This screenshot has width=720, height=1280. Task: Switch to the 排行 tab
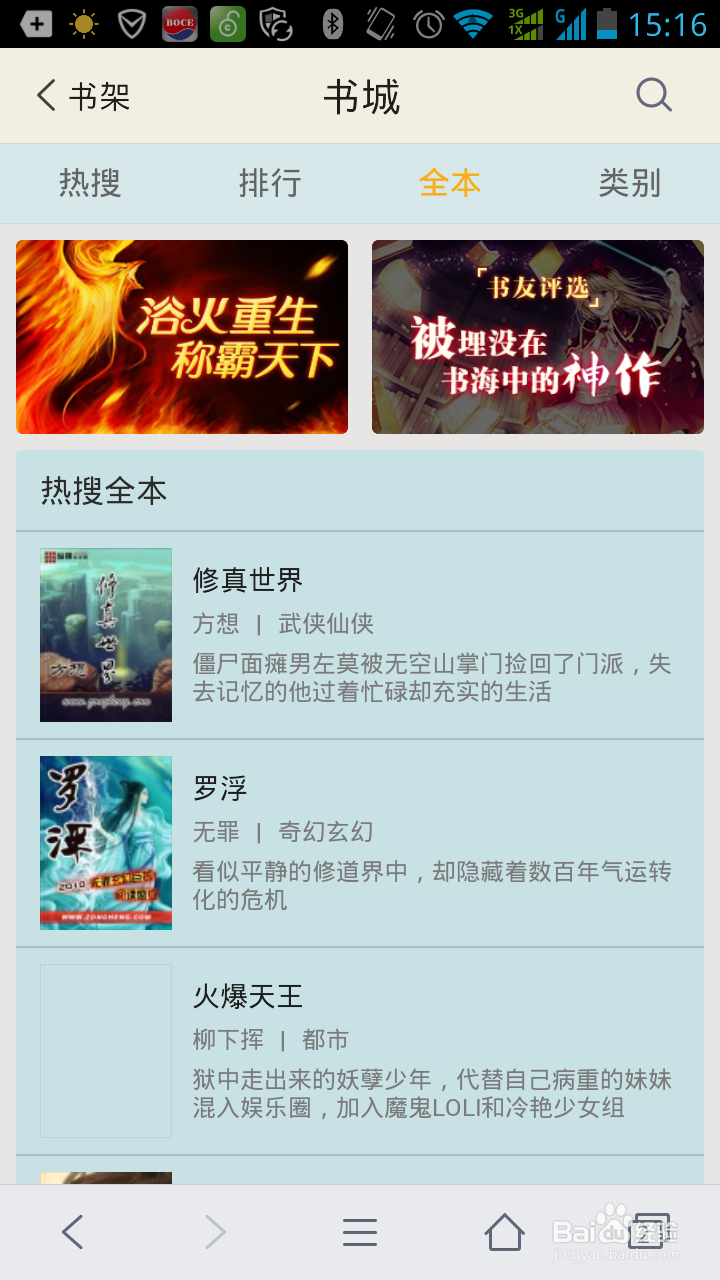tap(270, 183)
